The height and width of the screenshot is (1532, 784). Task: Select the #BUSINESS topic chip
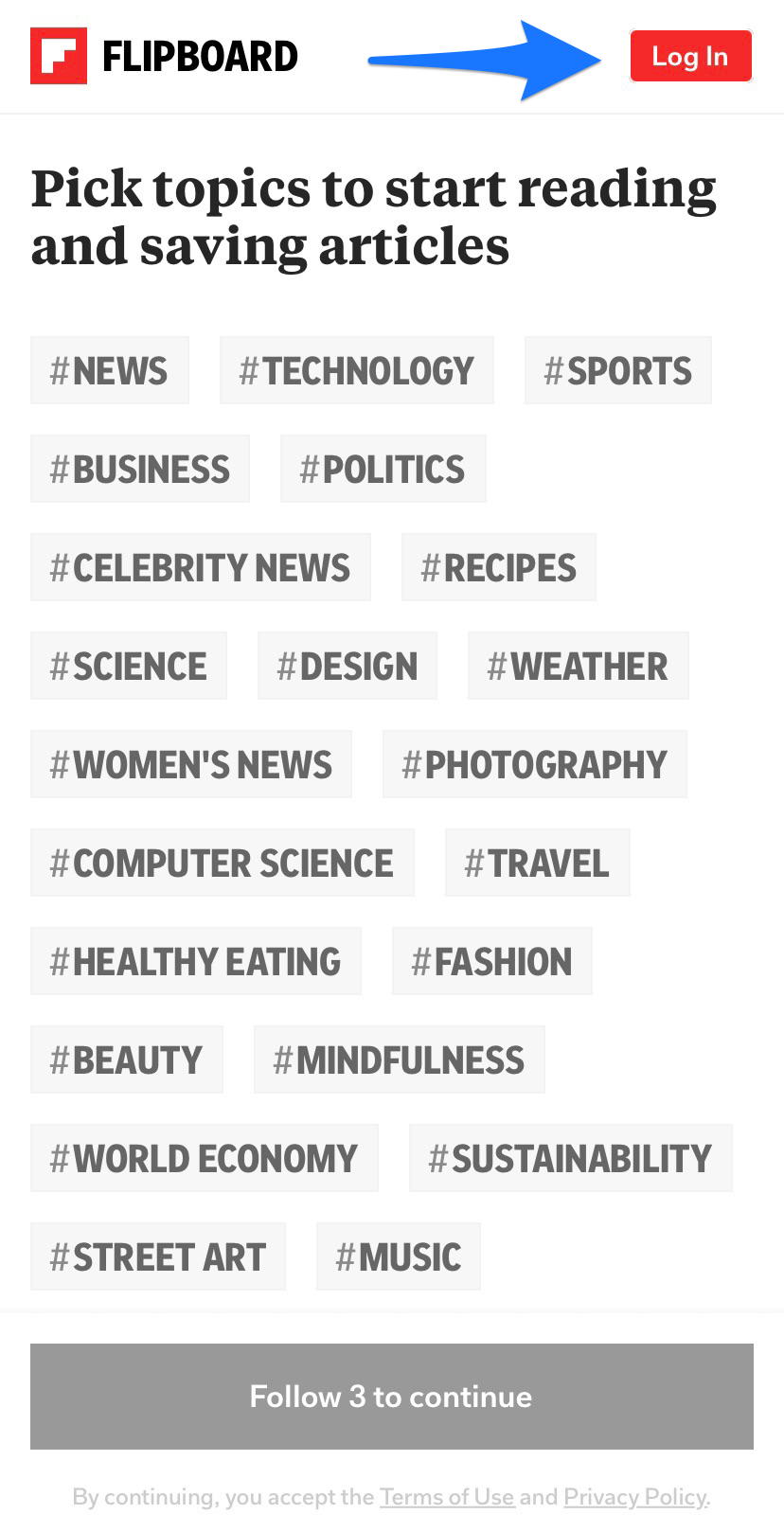click(140, 469)
